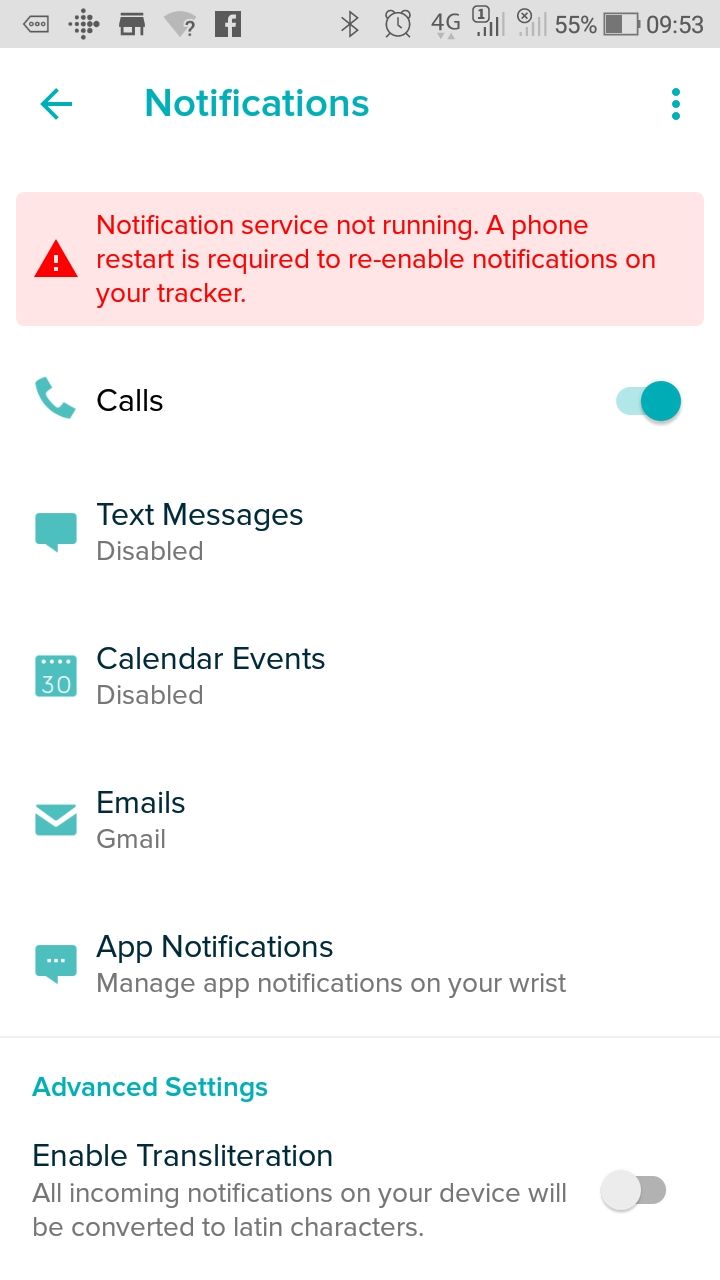Screen dimensions: 720x1280
Task: Go back from Notifications screen
Action: pyautogui.click(x=56, y=104)
